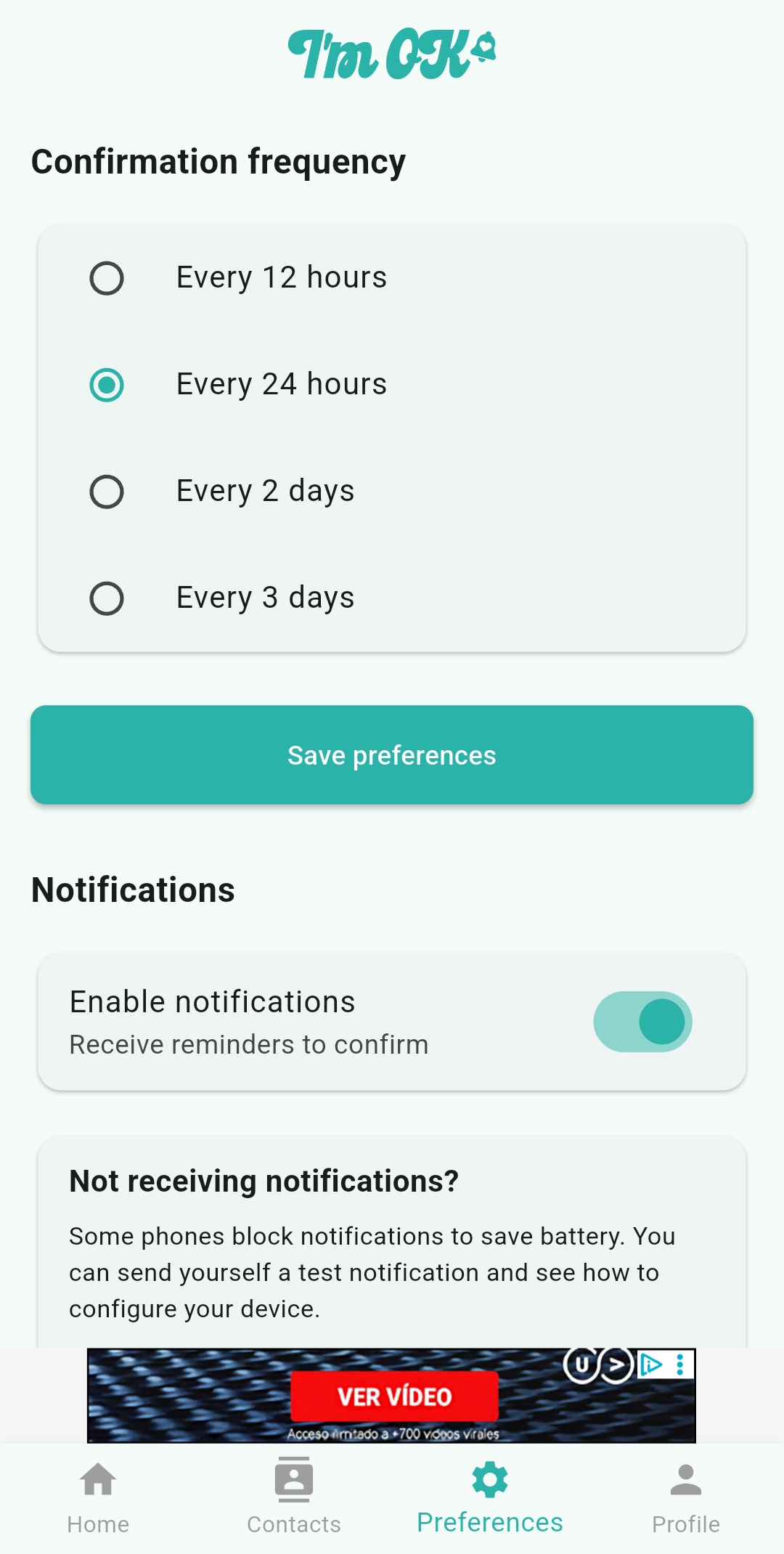The height and width of the screenshot is (1554, 784).
Task: Select Every 12 hours frequency
Action: point(107,278)
